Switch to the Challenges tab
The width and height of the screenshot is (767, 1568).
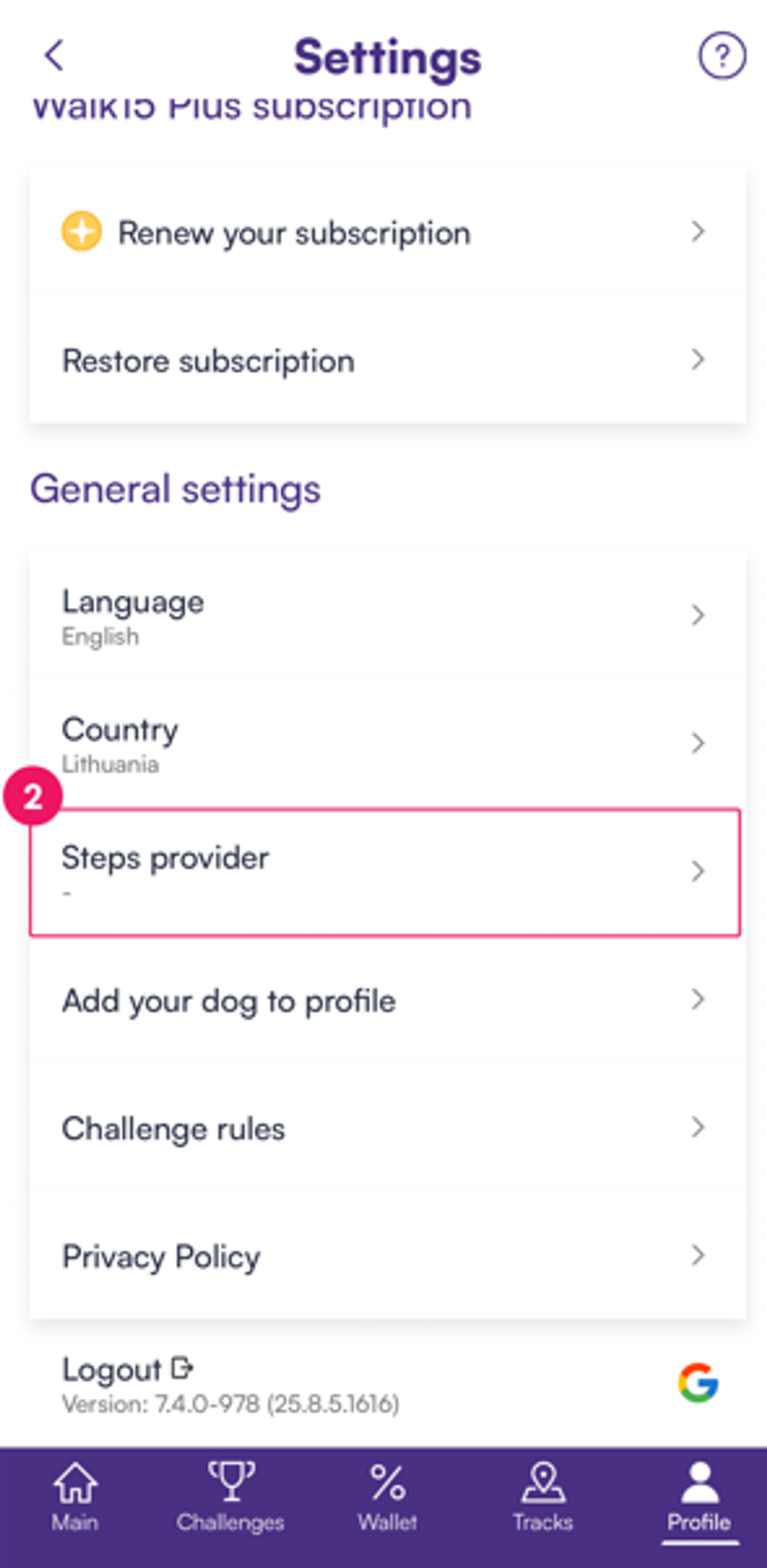pos(231,1497)
